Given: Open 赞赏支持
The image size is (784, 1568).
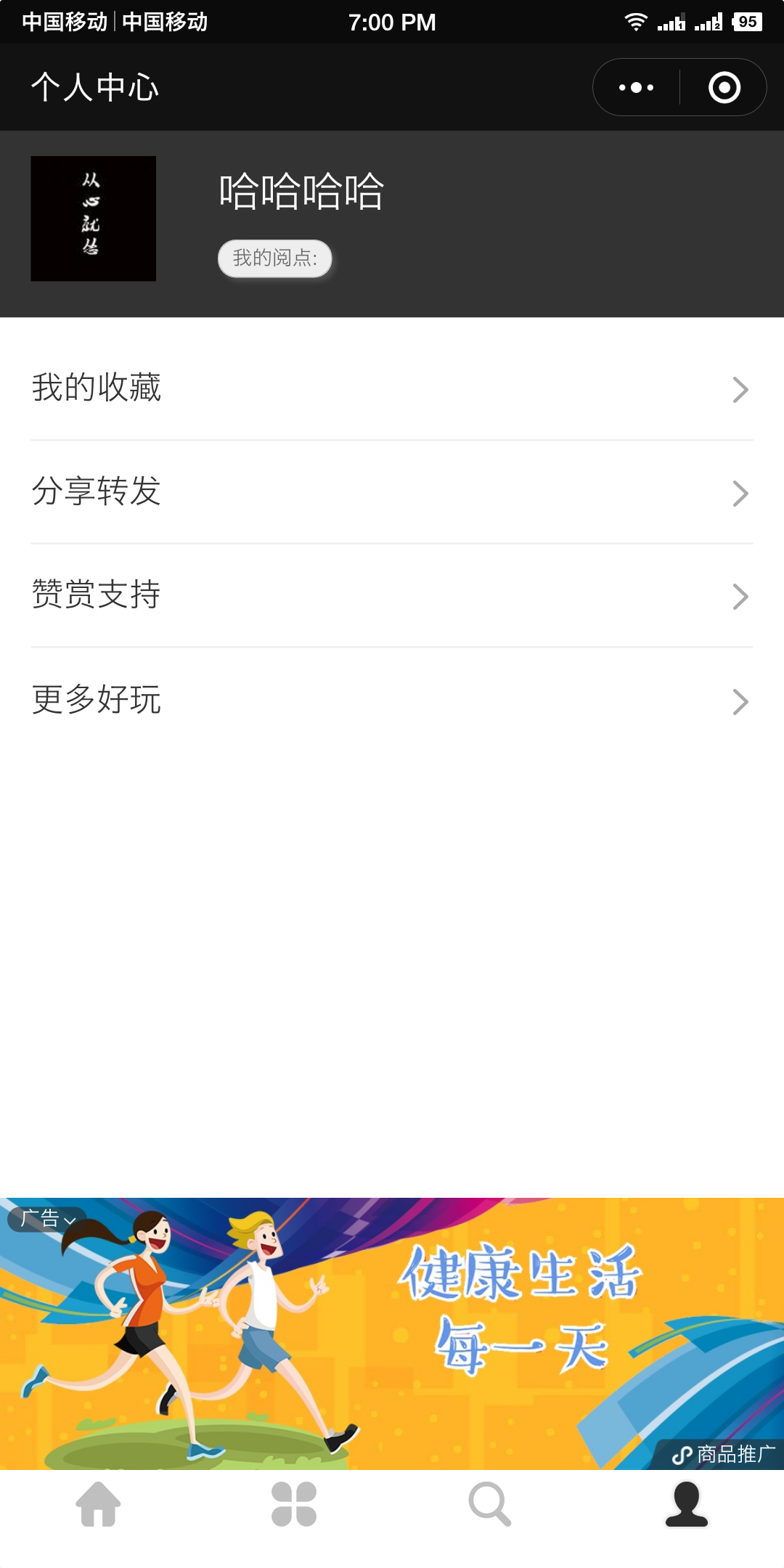Looking at the screenshot, I should pos(392,595).
